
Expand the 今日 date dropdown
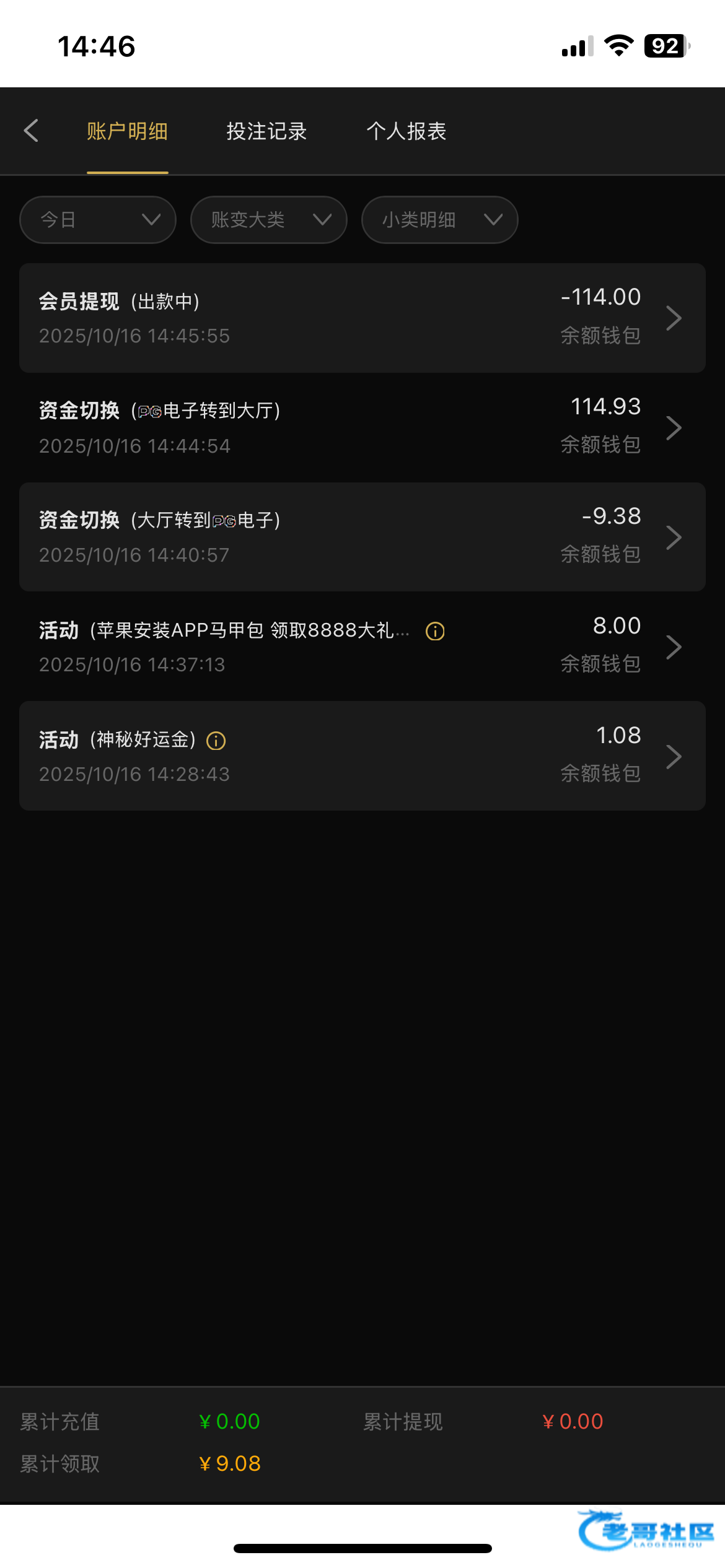(98, 220)
